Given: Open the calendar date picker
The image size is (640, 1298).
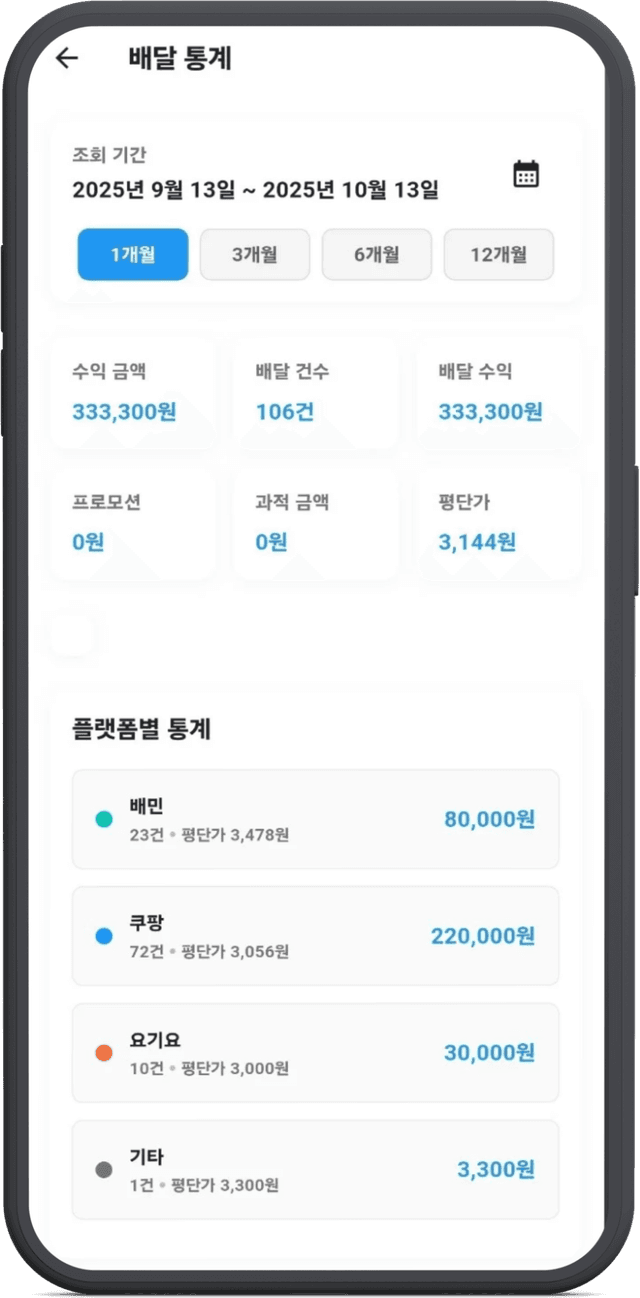Looking at the screenshot, I should [x=526, y=174].
